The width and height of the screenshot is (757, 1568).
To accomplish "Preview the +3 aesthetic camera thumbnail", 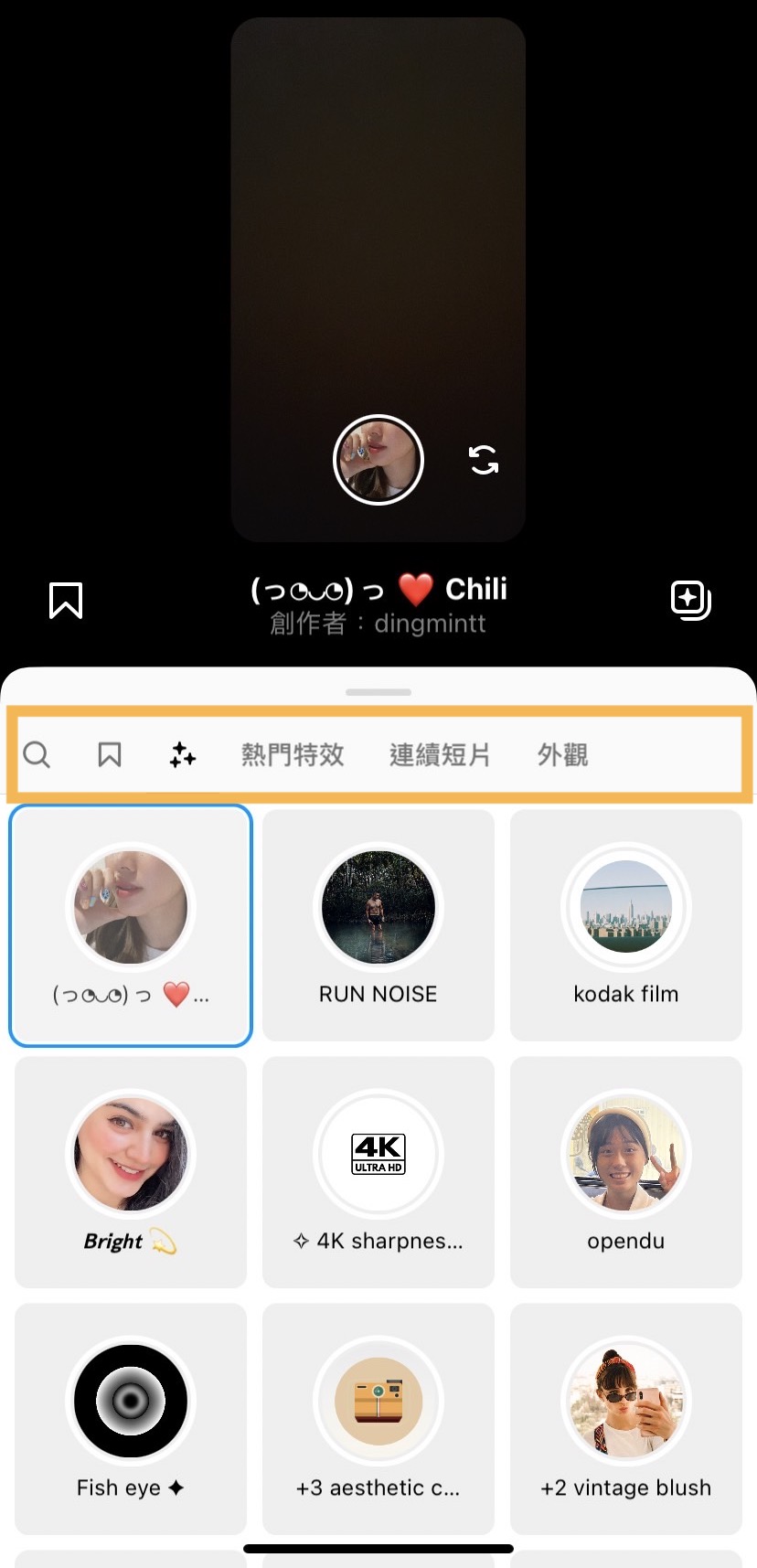I will point(378,1400).
